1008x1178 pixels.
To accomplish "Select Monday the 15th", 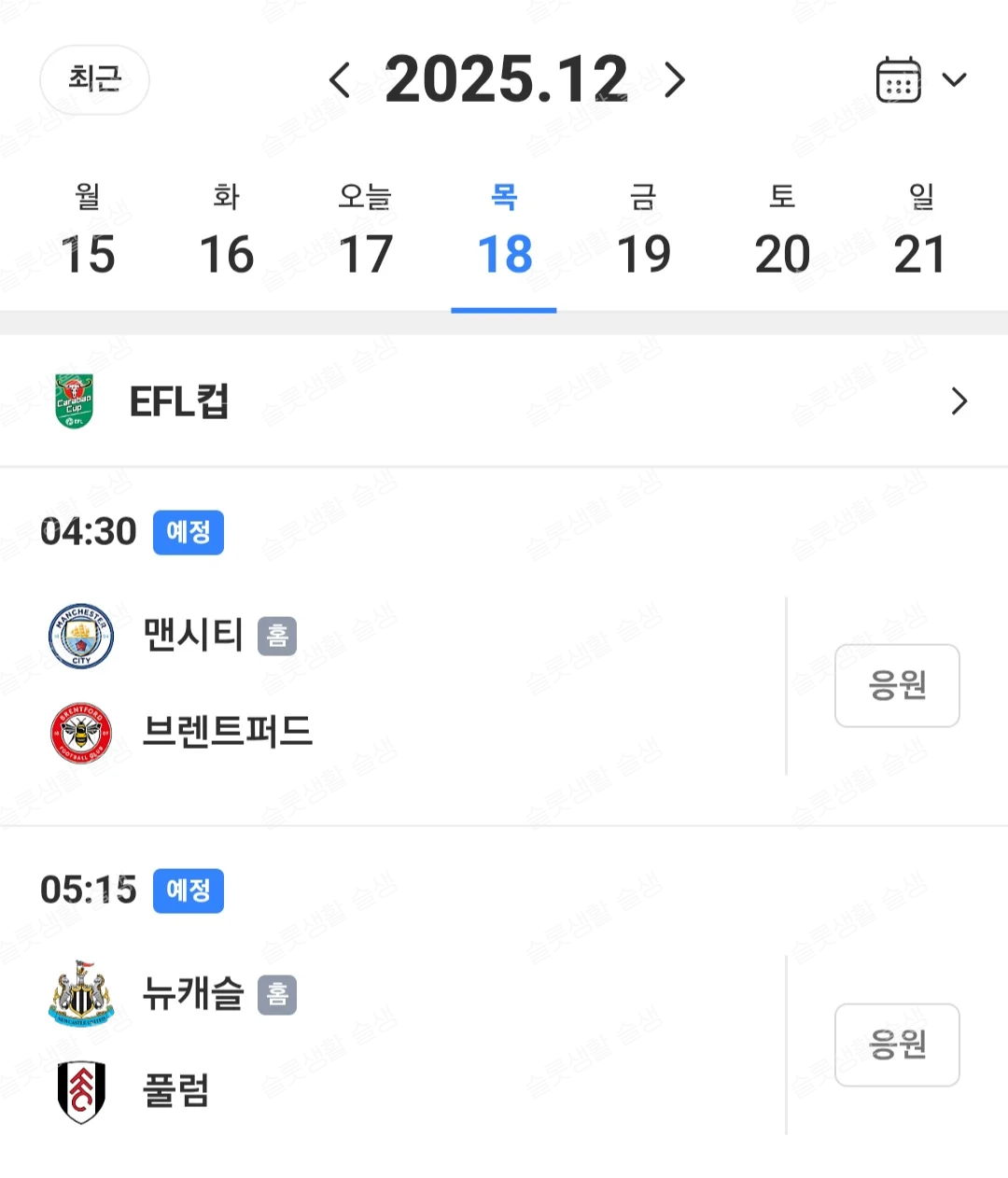I will click(x=88, y=233).
